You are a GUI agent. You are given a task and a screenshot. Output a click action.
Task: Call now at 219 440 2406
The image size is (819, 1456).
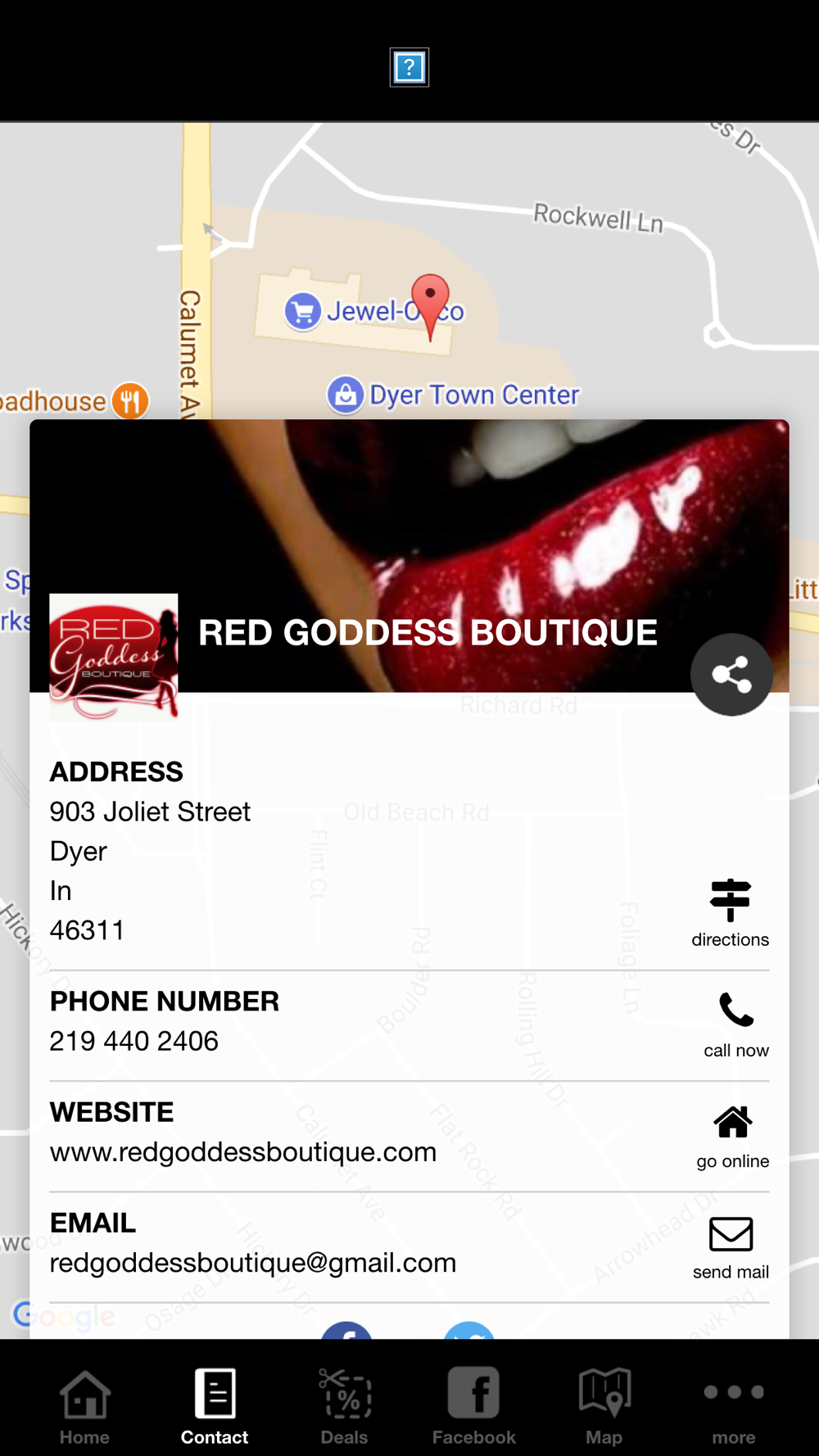(735, 1025)
